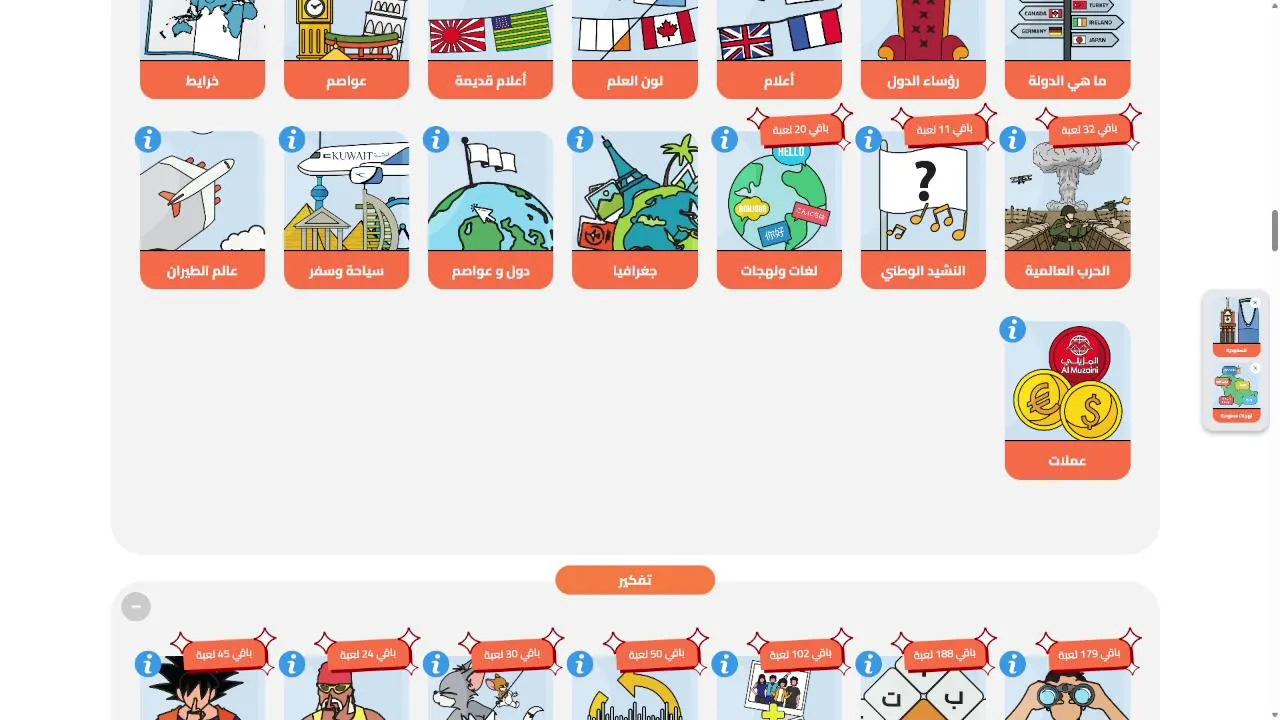Image resolution: width=1280 pixels, height=720 pixels.
Task: Open the عملات category card
Action: (1067, 400)
